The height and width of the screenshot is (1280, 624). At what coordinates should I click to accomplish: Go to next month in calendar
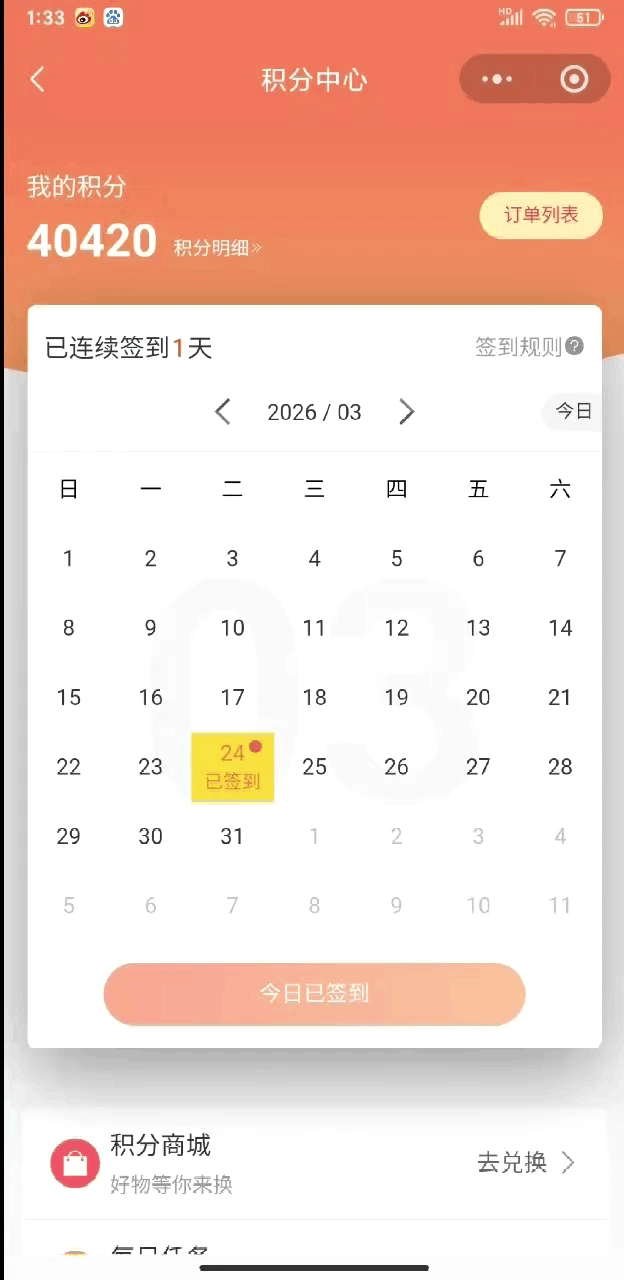click(x=406, y=412)
